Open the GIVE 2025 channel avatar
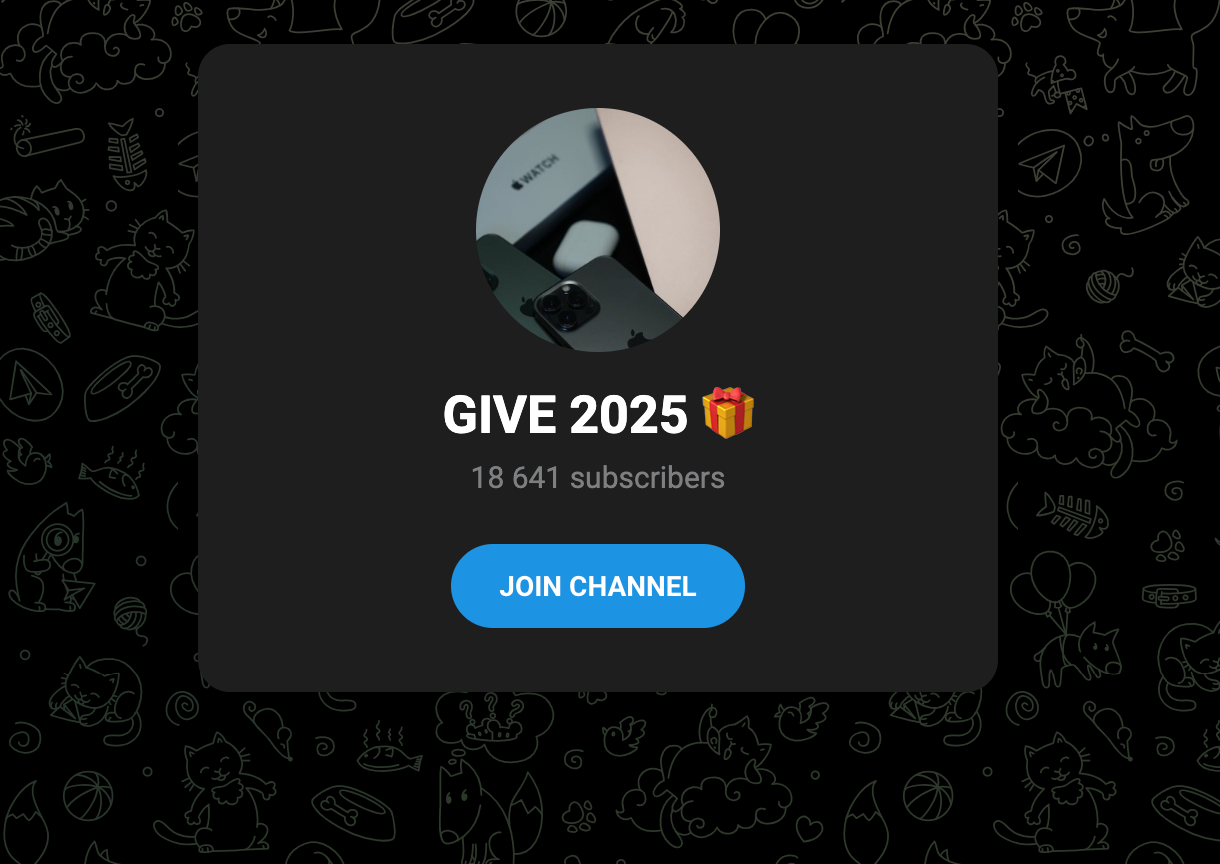 coord(597,230)
